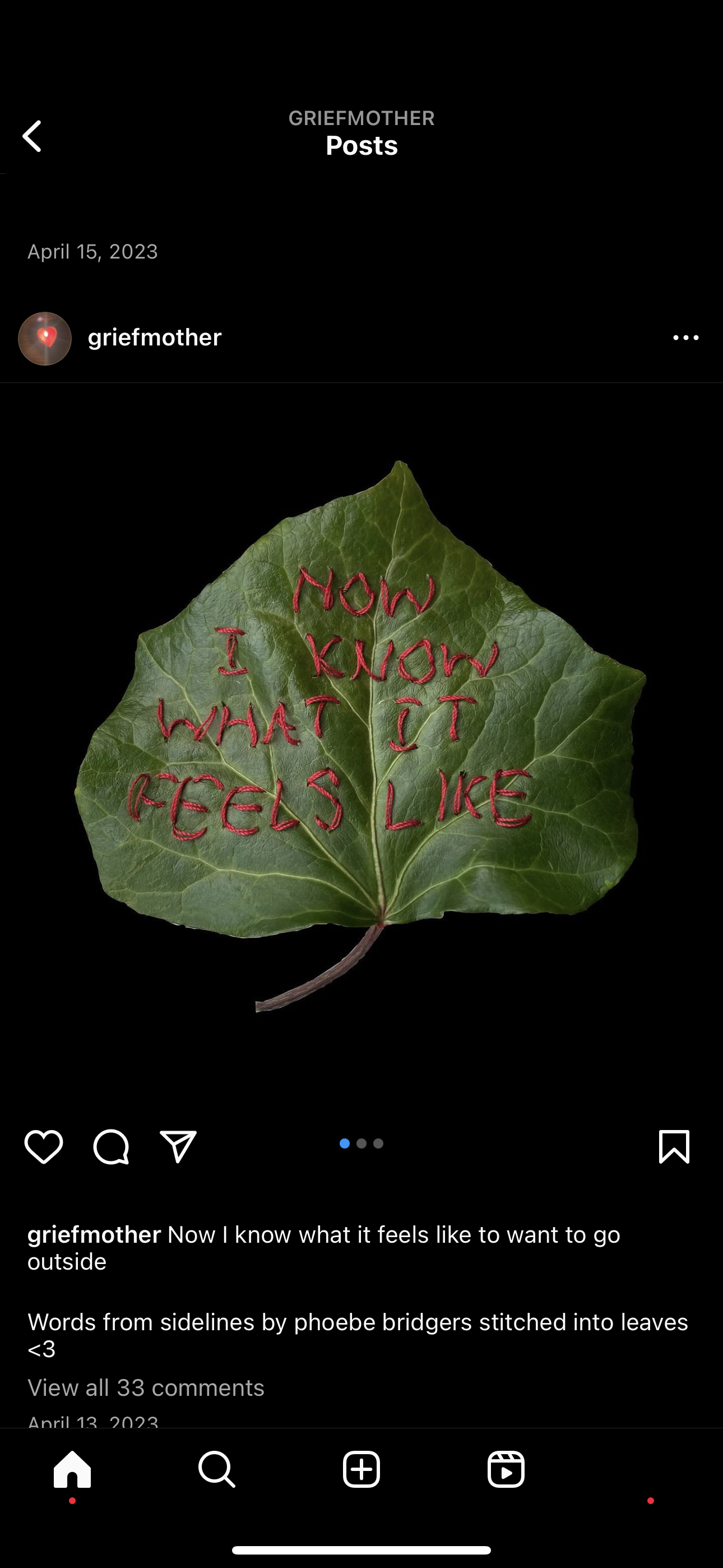Image resolution: width=723 pixels, height=1568 pixels.
Task: Create a new post
Action: [x=361, y=1469]
